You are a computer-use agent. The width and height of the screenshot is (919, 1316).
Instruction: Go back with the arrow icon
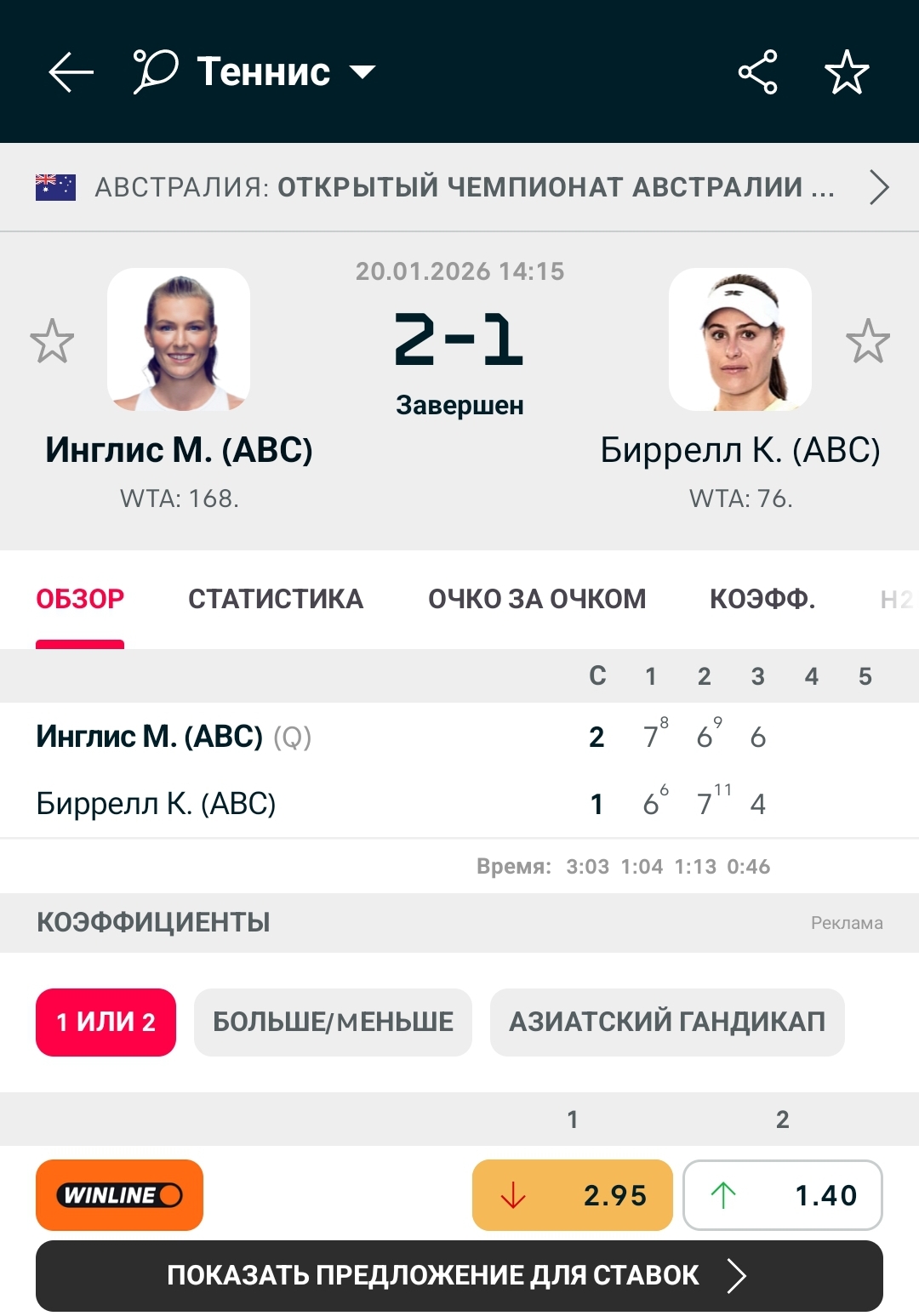click(x=71, y=71)
